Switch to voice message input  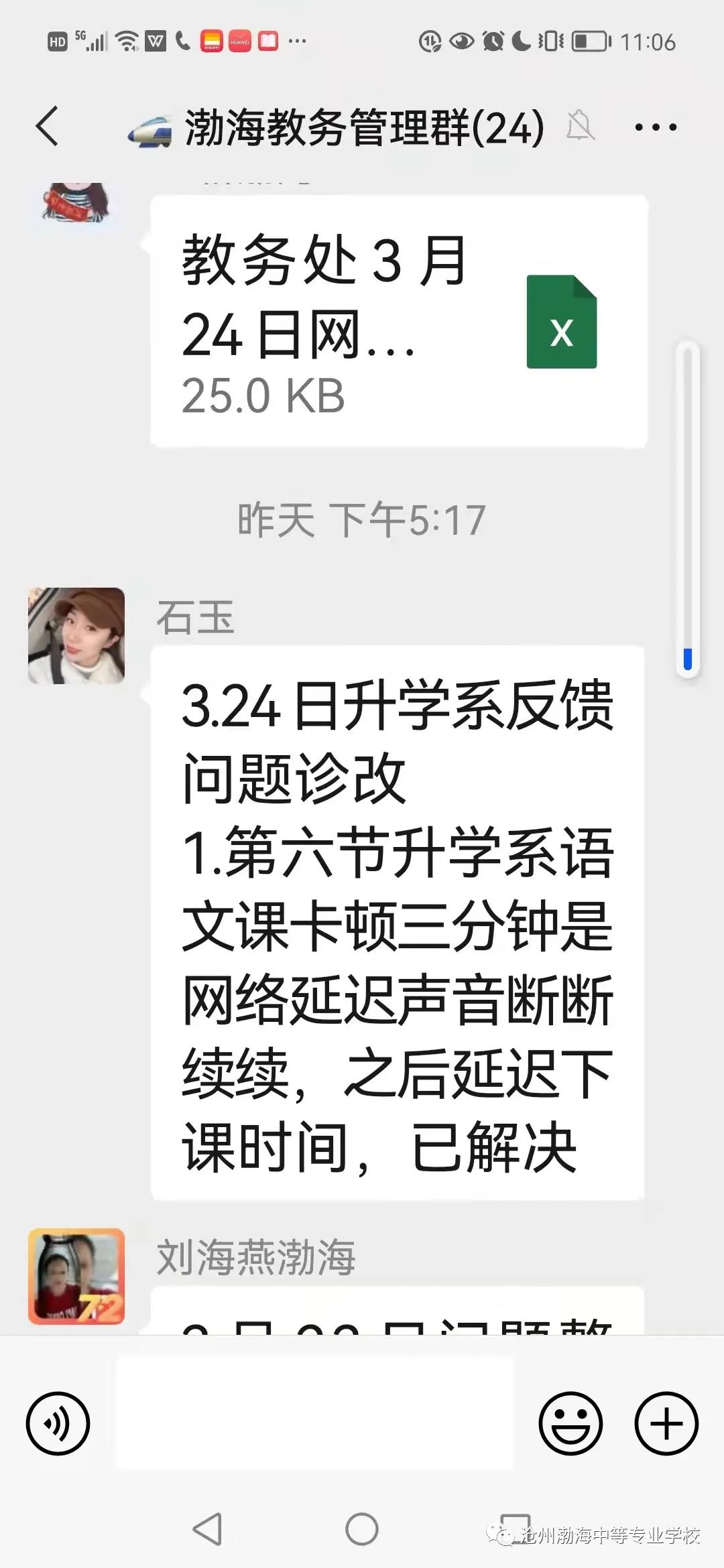(58, 1424)
